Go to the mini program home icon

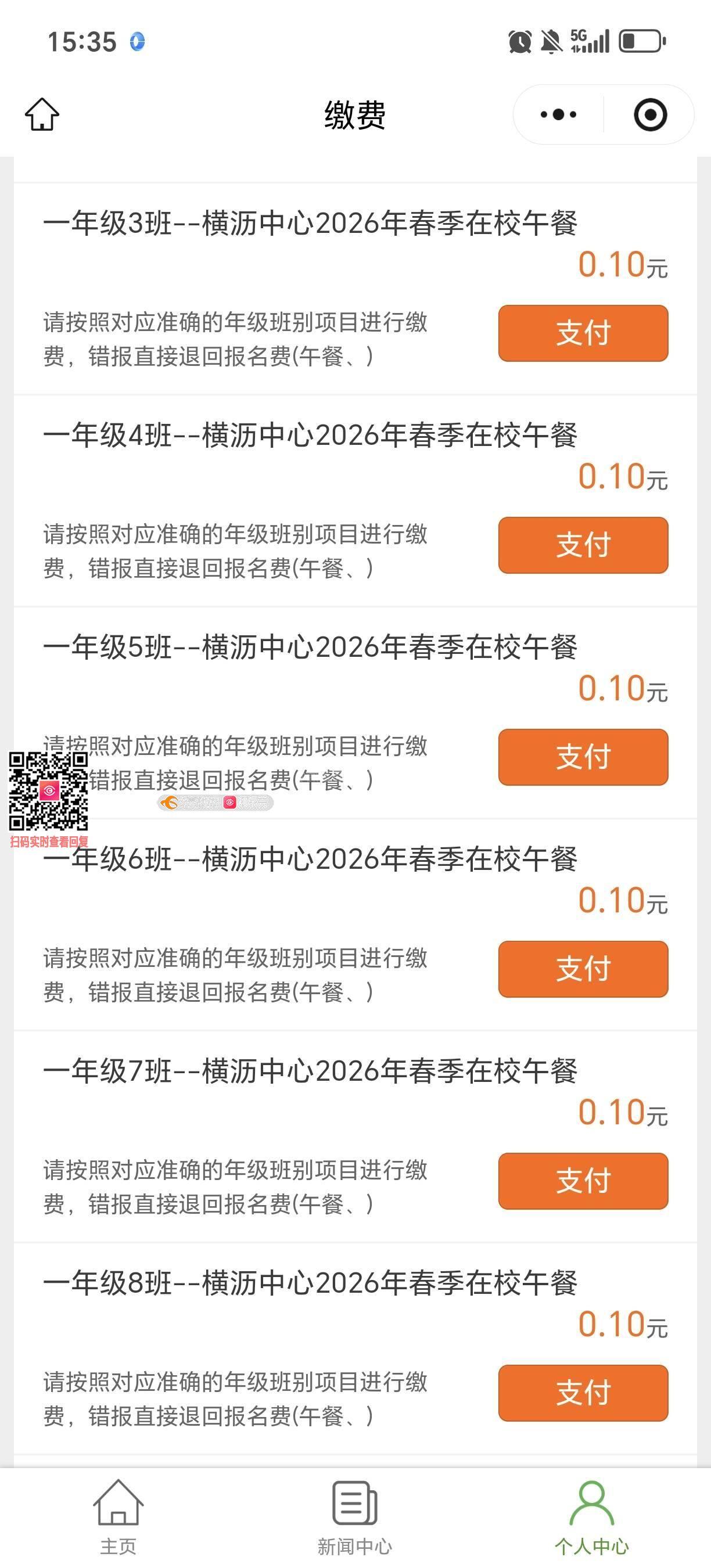(x=42, y=114)
